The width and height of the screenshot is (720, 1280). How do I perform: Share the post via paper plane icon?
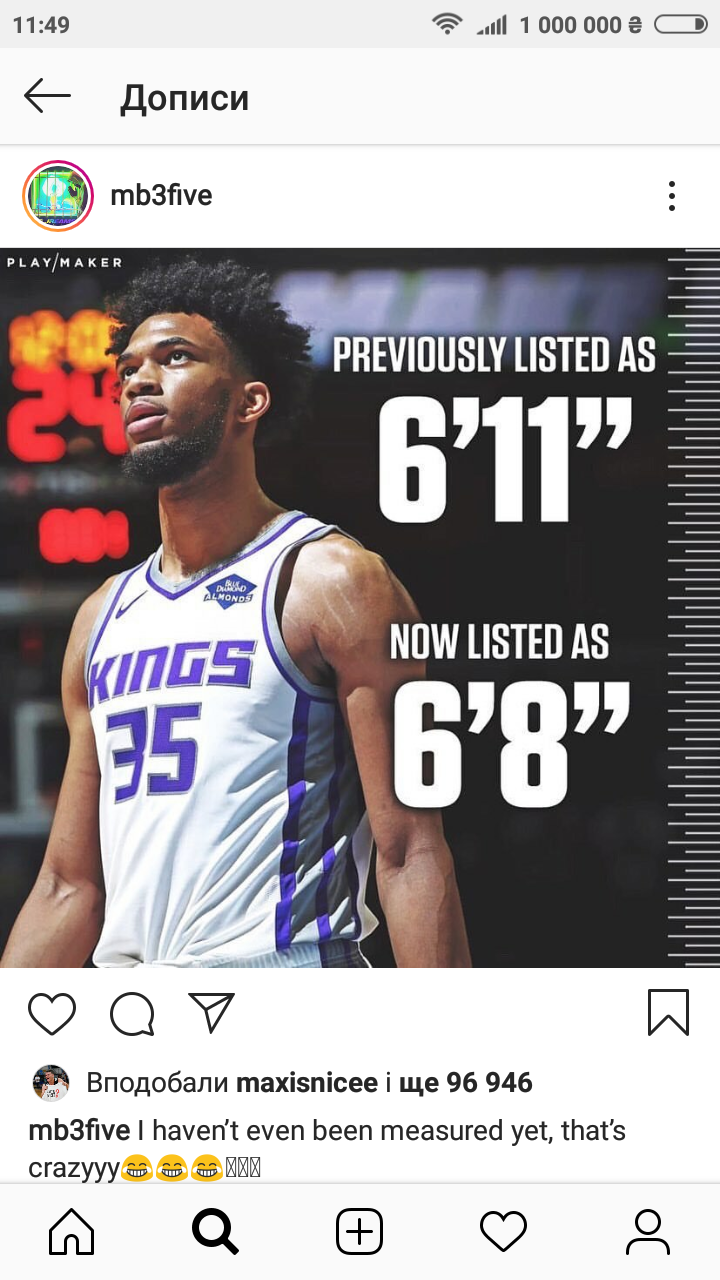(211, 1012)
